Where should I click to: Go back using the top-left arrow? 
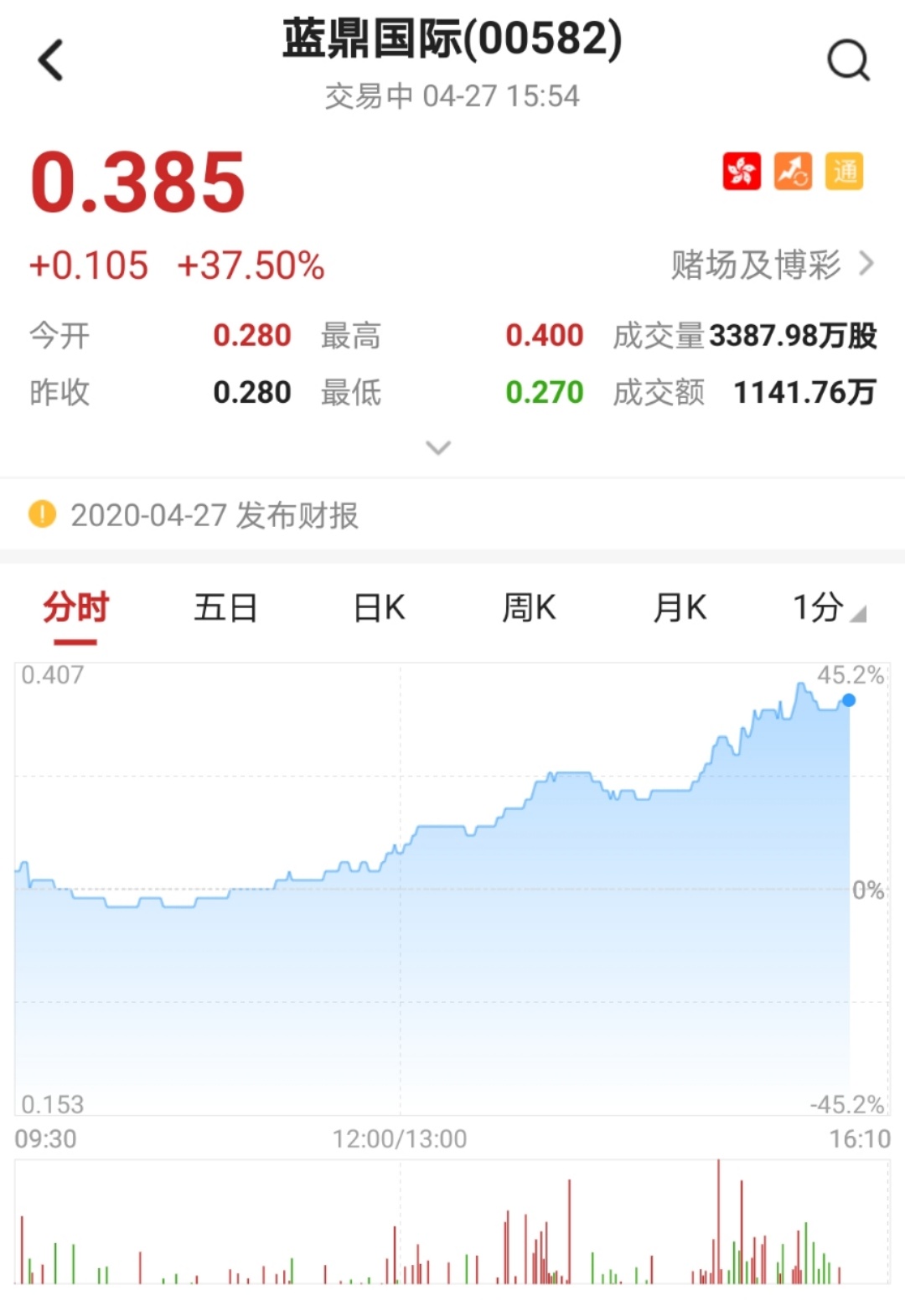click(51, 60)
